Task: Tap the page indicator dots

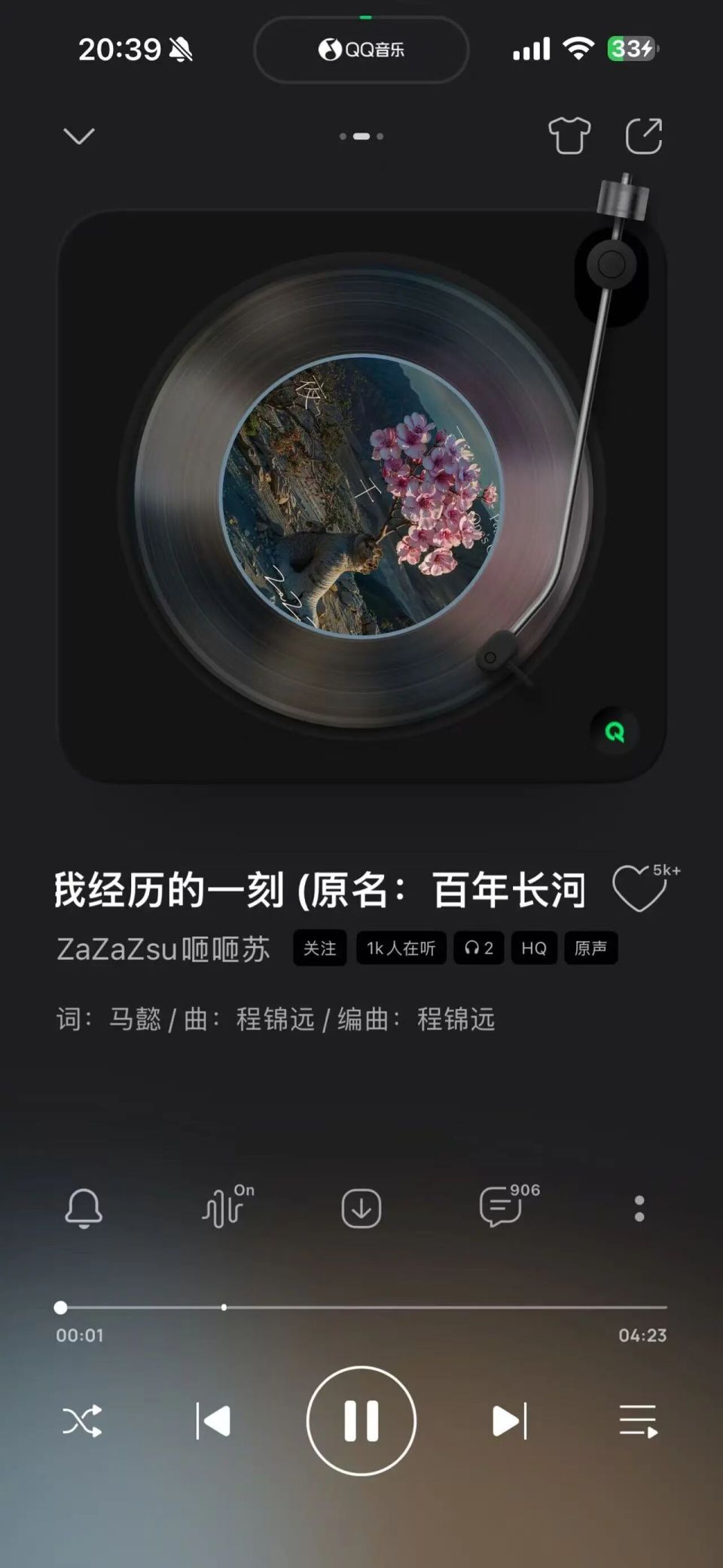Action: click(361, 136)
